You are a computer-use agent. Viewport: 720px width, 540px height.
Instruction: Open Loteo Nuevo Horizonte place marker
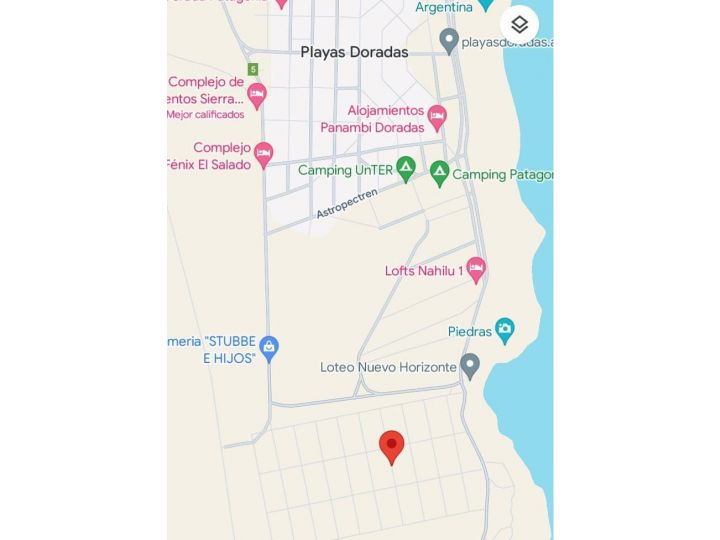coord(470,365)
